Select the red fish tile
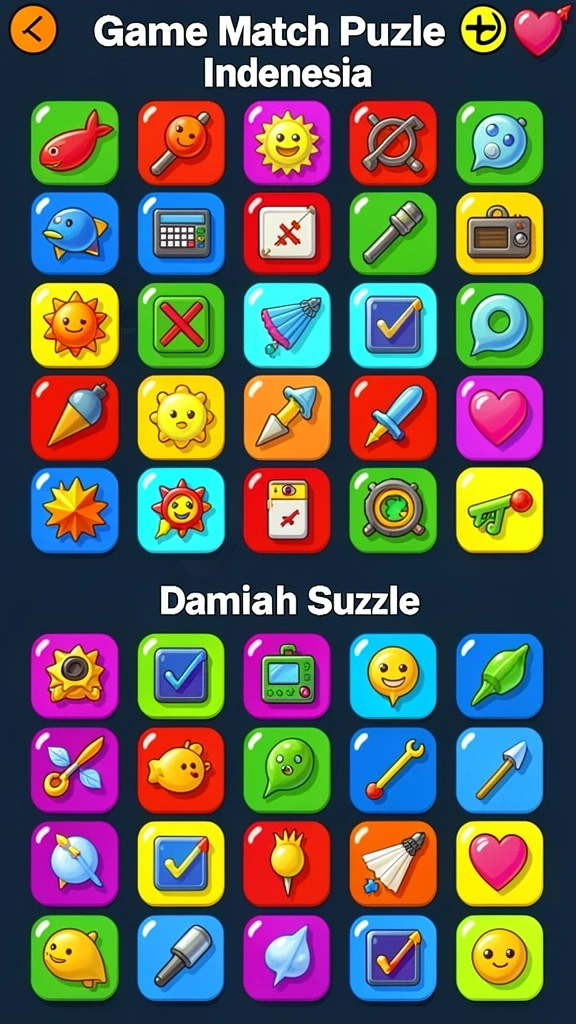Viewport: 576px width, 1024px height. (x=74, y=142)
